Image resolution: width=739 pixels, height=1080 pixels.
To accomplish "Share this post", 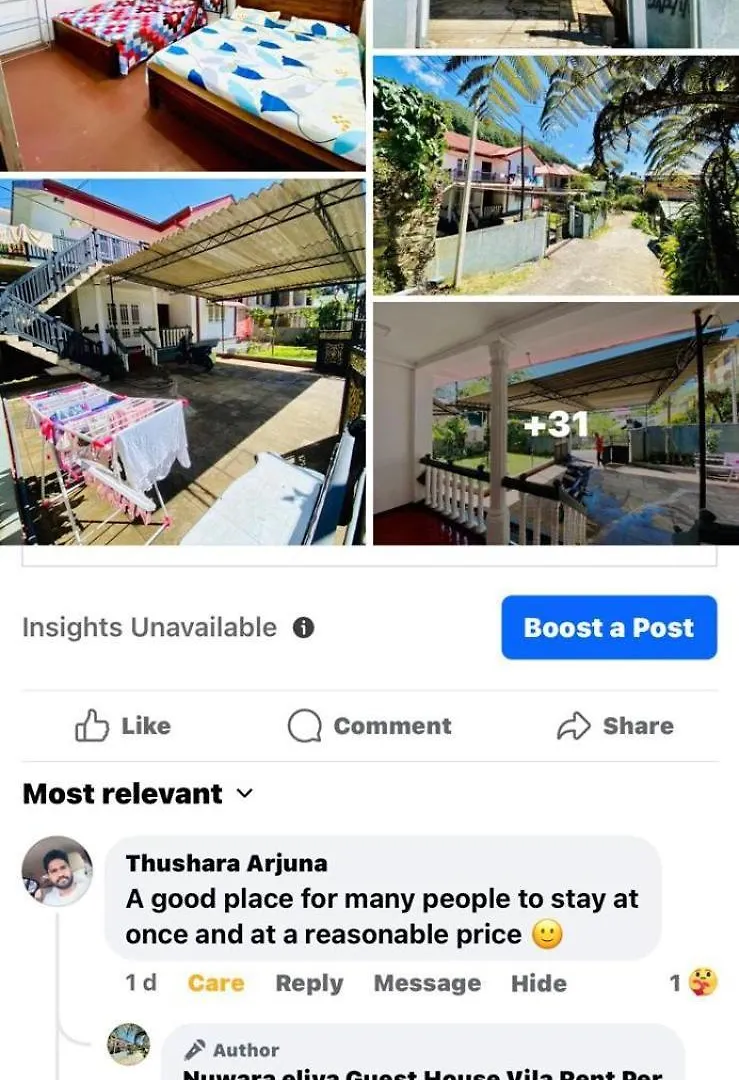I will pyautogui.click(x=615, y=726).
